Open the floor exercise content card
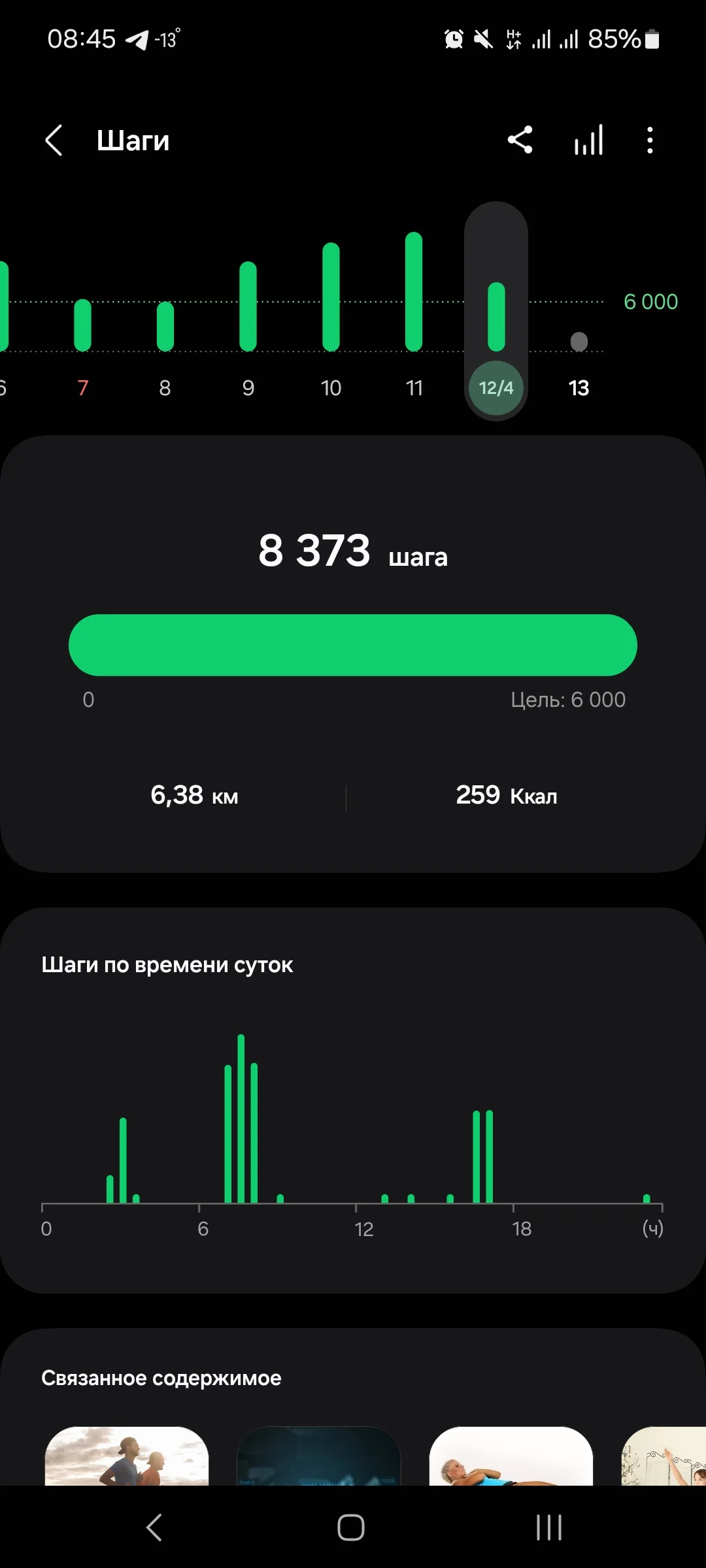Screen dimensions: 706x1568 (511, 1456)
